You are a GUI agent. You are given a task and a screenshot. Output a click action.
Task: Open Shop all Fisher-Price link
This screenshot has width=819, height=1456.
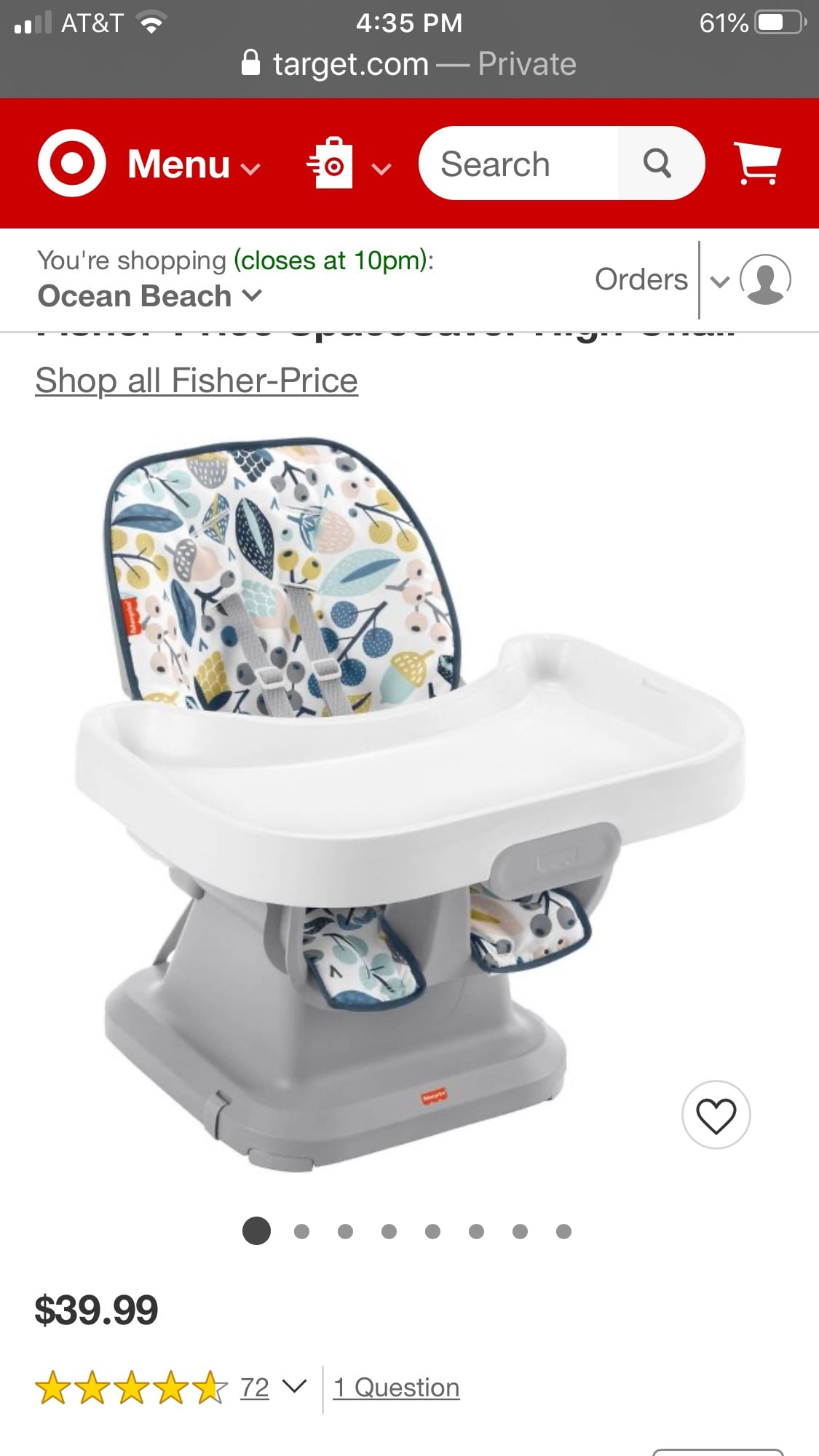tap(197, 381)
